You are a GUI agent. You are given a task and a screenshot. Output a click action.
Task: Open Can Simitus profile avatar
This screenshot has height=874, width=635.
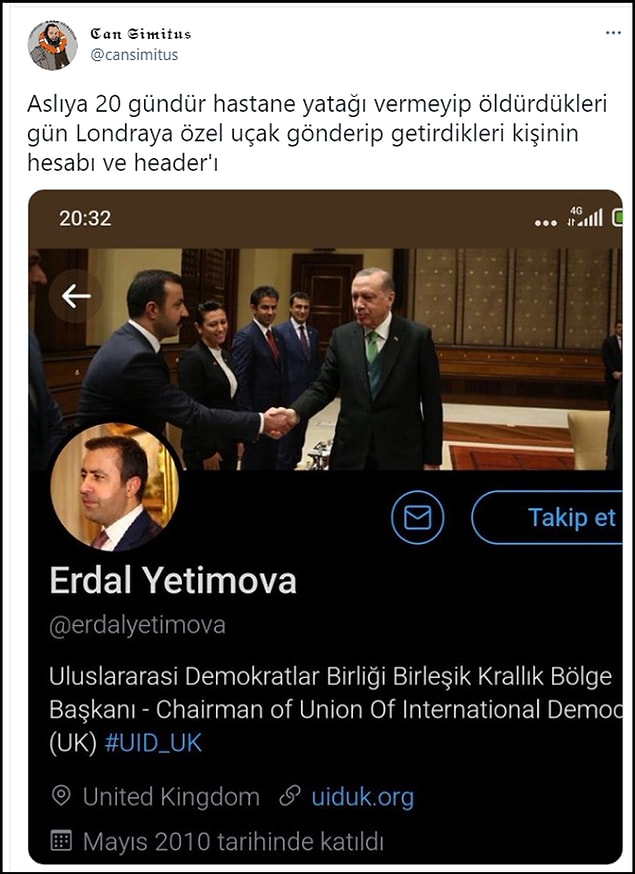[52, 44]
